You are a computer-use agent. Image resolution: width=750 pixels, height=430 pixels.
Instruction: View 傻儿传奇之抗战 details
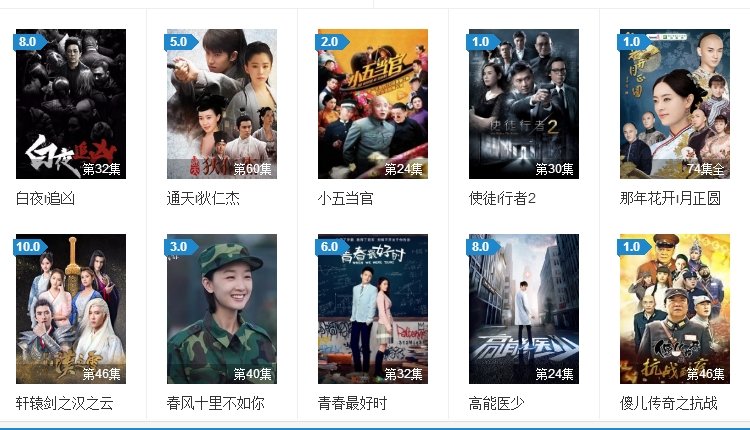tap(675, 309)
